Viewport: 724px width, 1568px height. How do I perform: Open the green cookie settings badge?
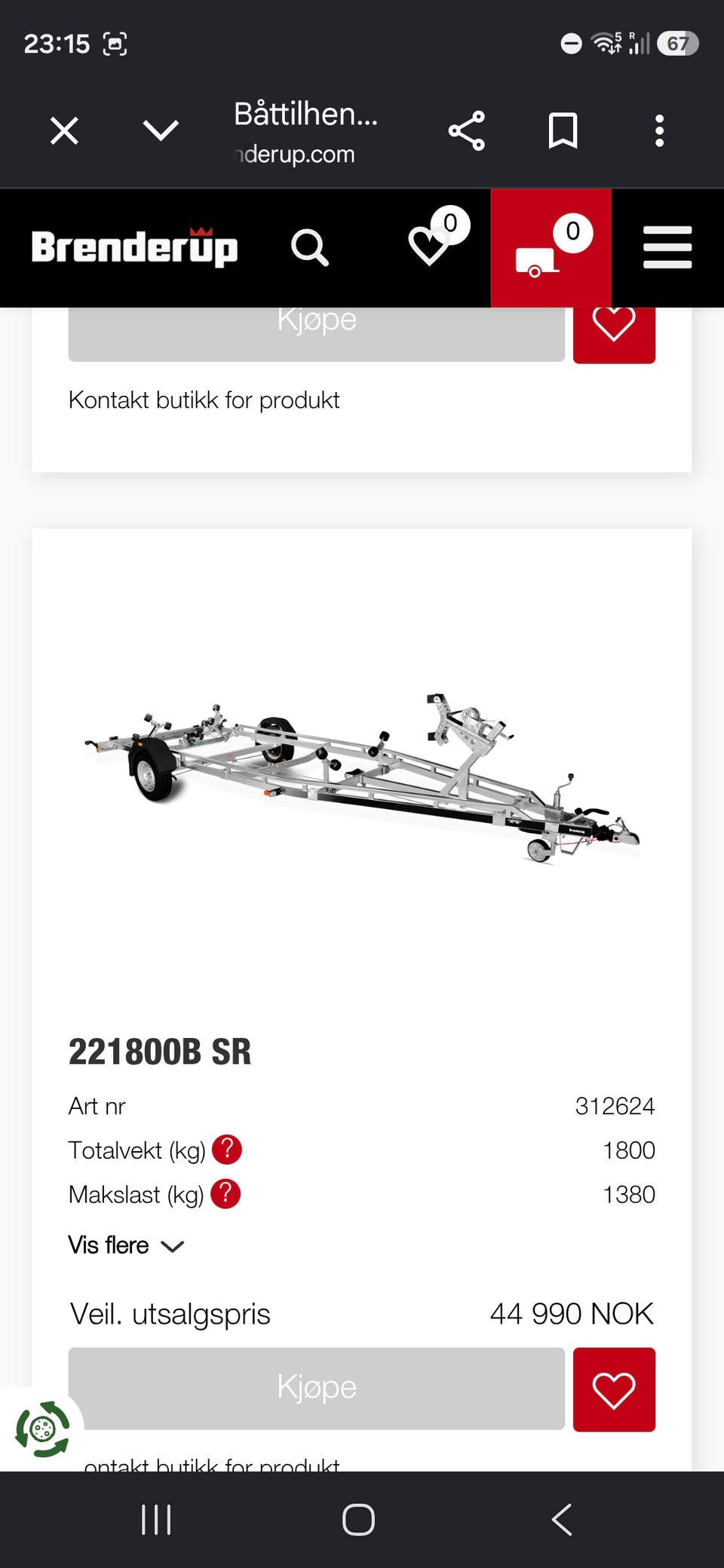pyautogui.click(x=42, y=1429)
